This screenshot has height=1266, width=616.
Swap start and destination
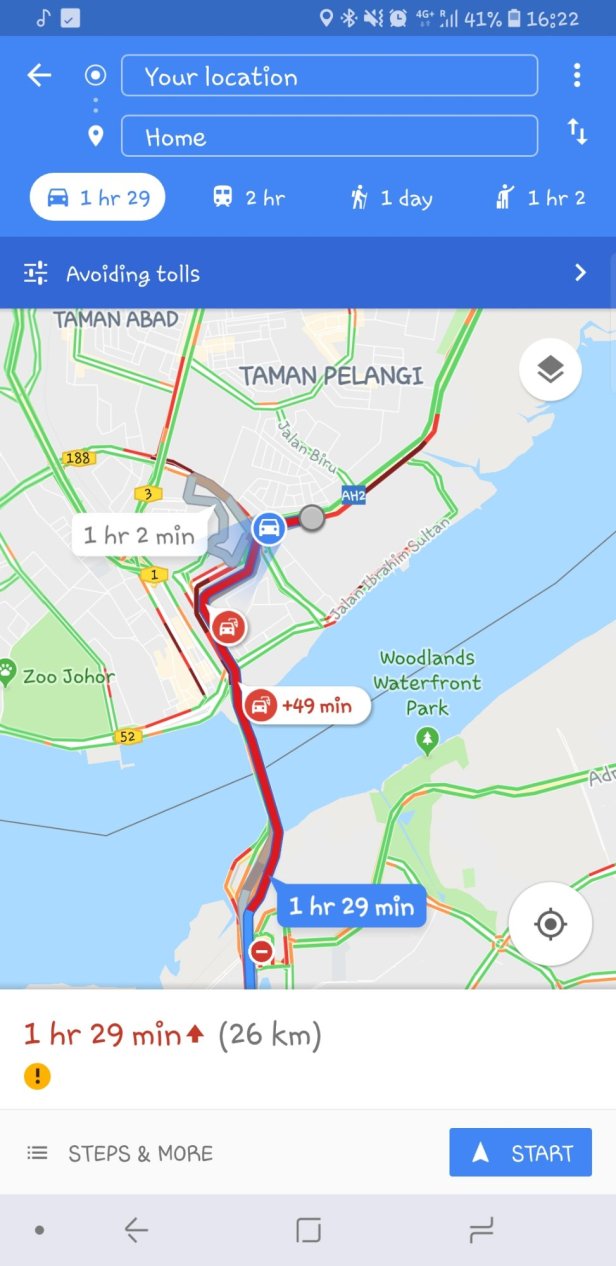[577, 132]
